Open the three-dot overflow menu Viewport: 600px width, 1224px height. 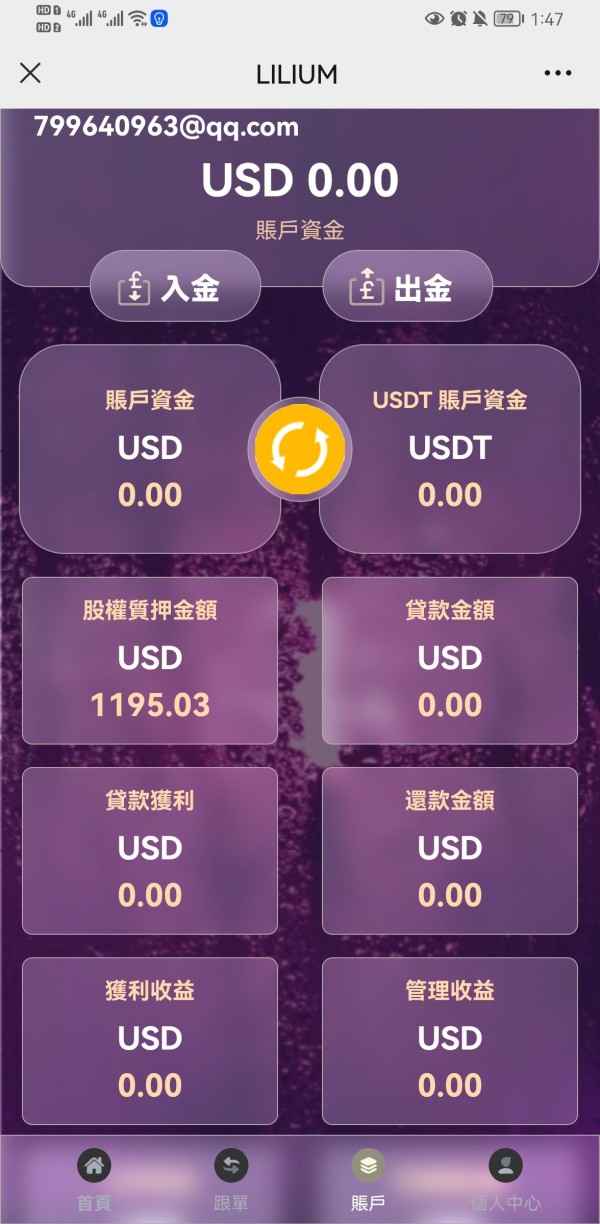click(558, 73)
